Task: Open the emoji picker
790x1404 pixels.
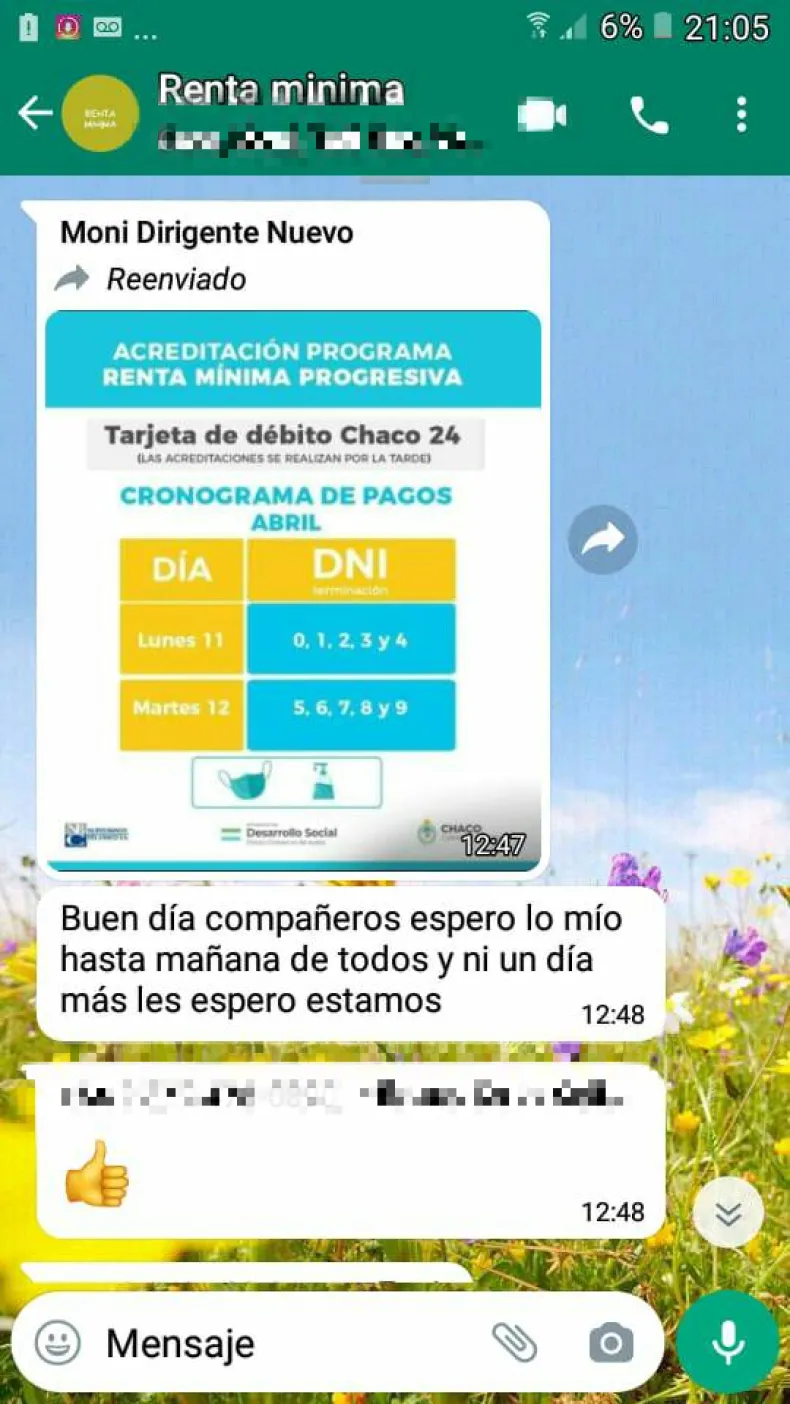Action: click(58, 1343)
